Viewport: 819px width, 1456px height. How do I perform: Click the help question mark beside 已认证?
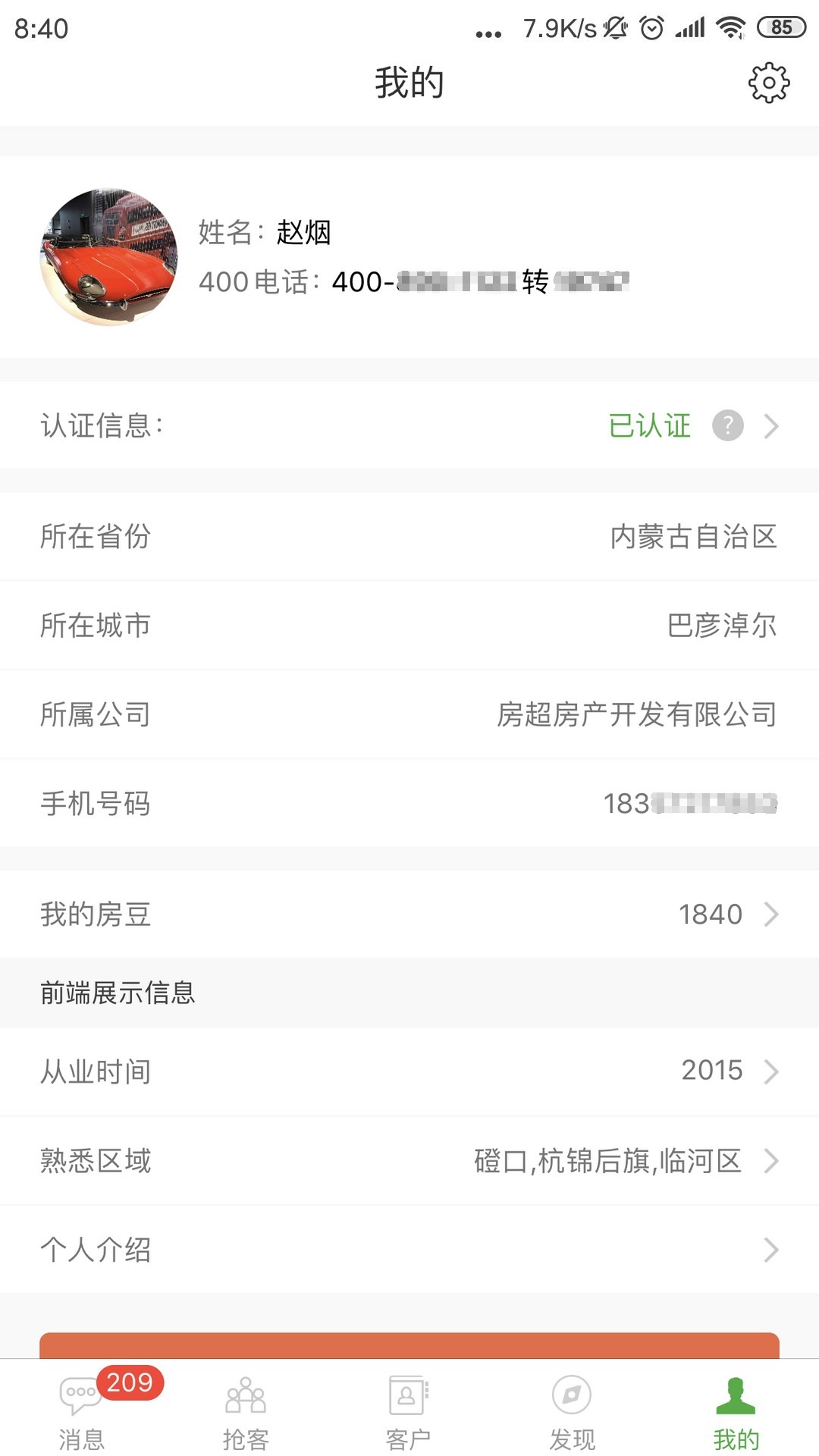[726, 426]
